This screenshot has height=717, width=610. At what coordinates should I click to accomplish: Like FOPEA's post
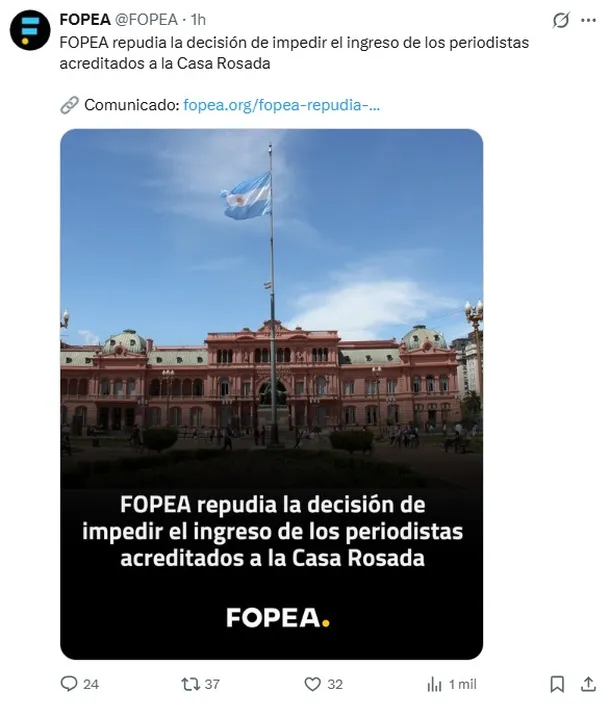tap(313, 684)
